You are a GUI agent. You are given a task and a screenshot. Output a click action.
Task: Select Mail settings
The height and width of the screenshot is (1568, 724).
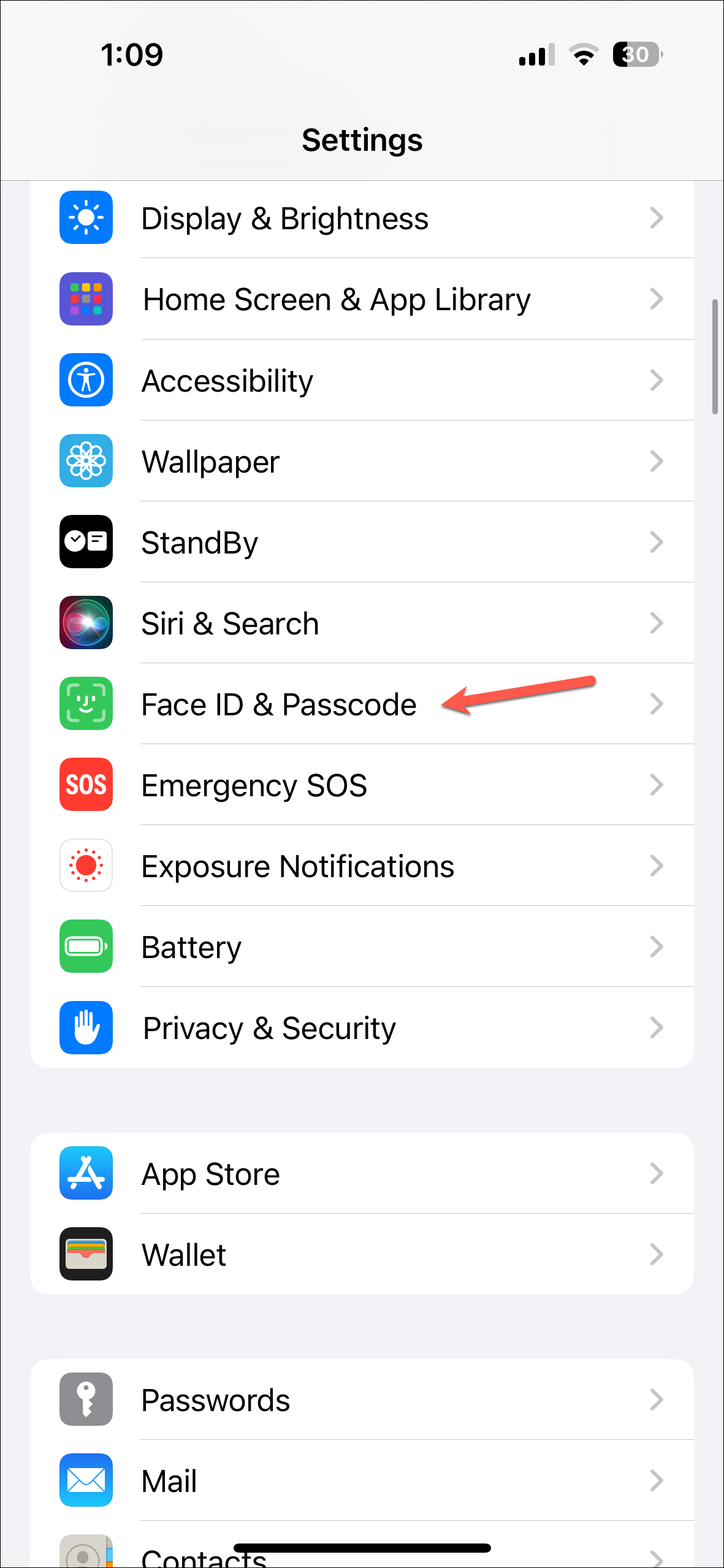tap(362, 1480)
